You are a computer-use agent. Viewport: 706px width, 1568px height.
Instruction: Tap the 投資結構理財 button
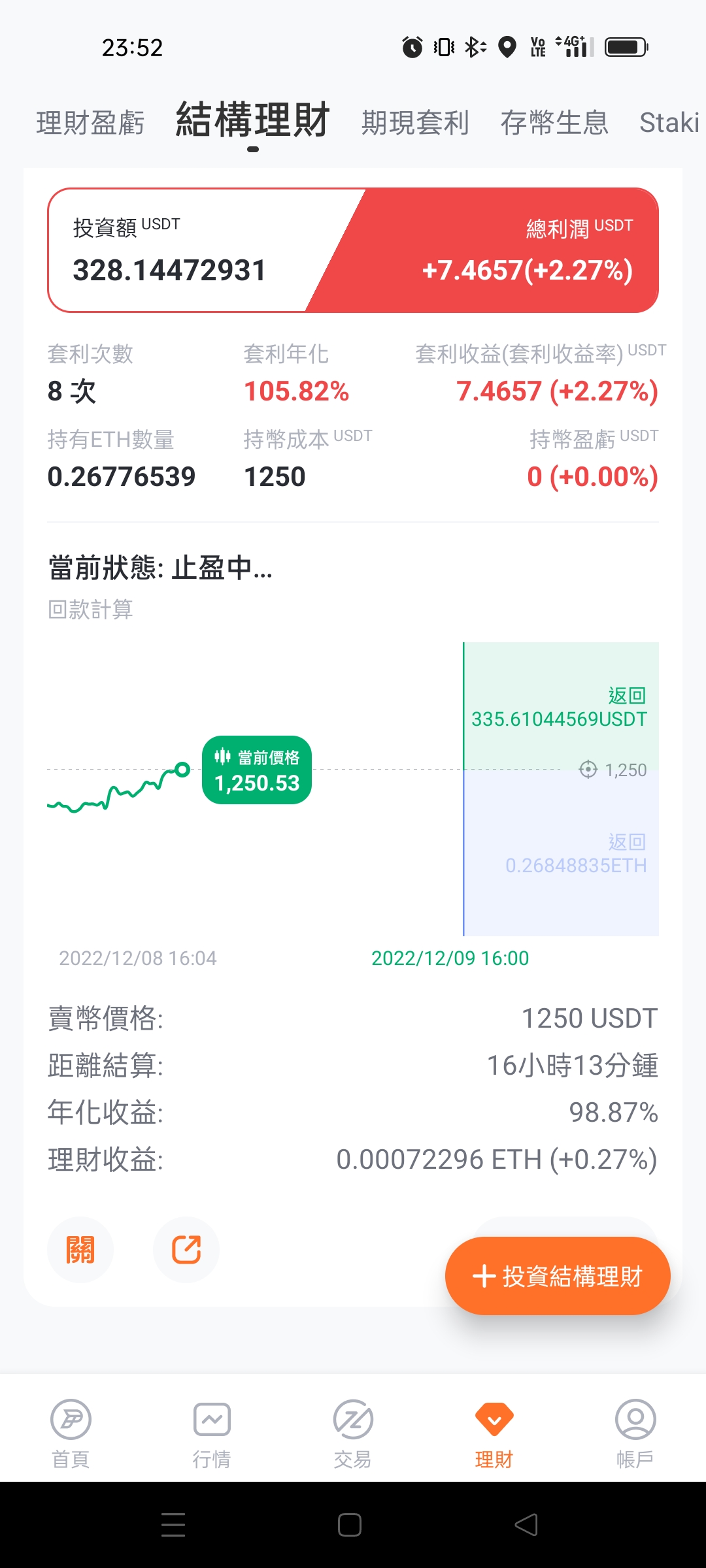558,1276
